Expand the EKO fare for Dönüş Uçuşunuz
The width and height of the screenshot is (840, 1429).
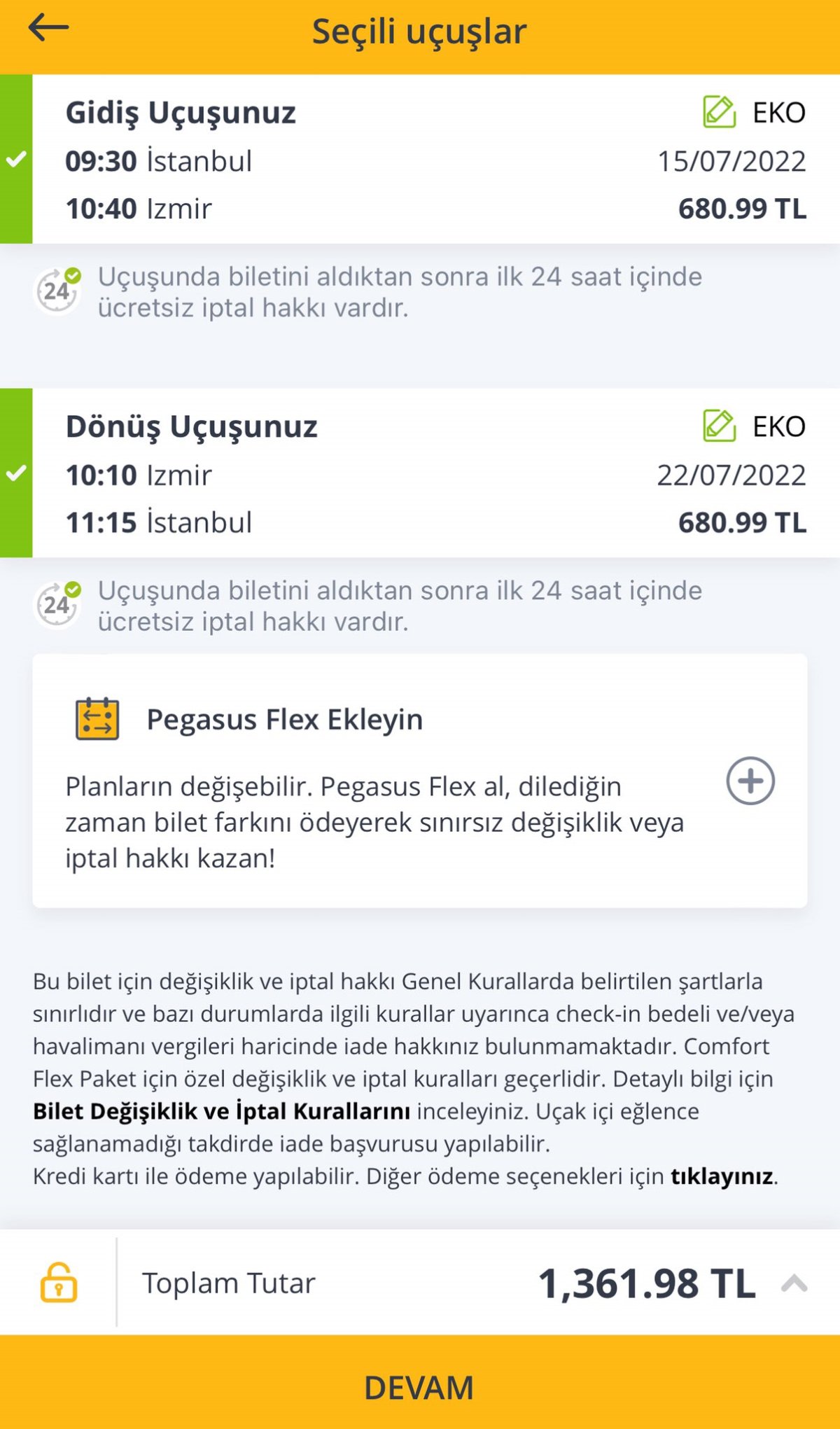(x=776, y=424)
